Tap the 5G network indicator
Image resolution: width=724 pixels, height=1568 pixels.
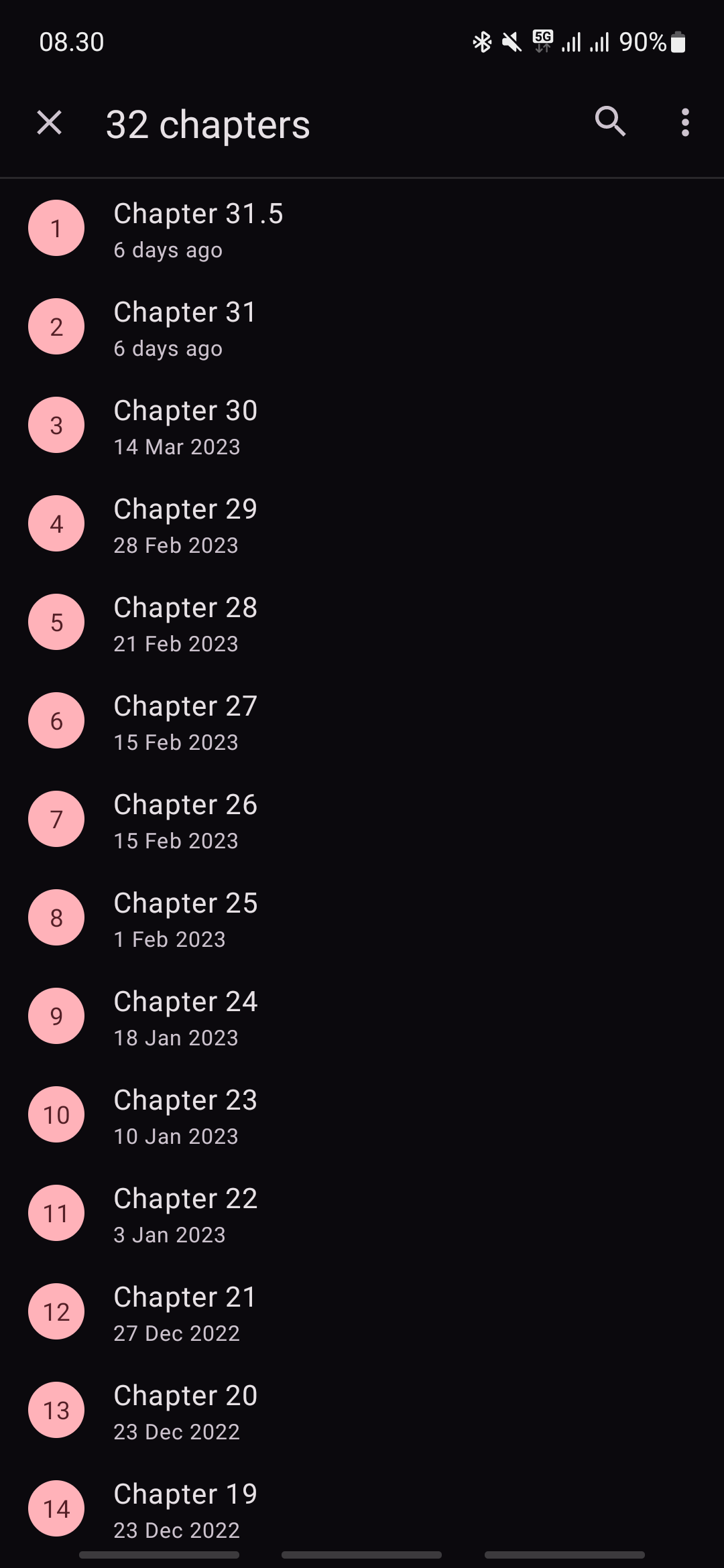(542, 42)
